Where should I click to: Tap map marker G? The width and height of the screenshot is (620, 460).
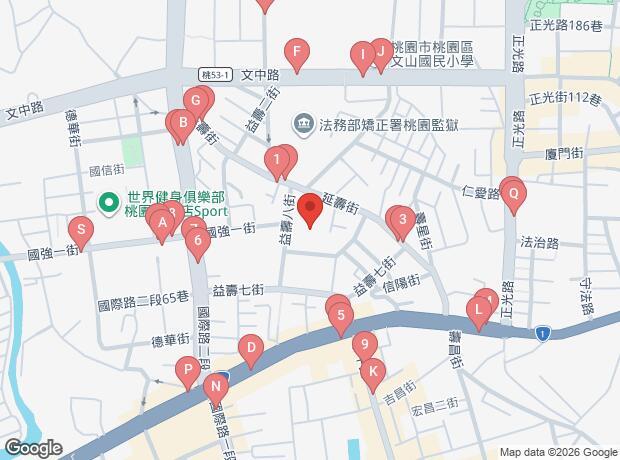(196, 104)
